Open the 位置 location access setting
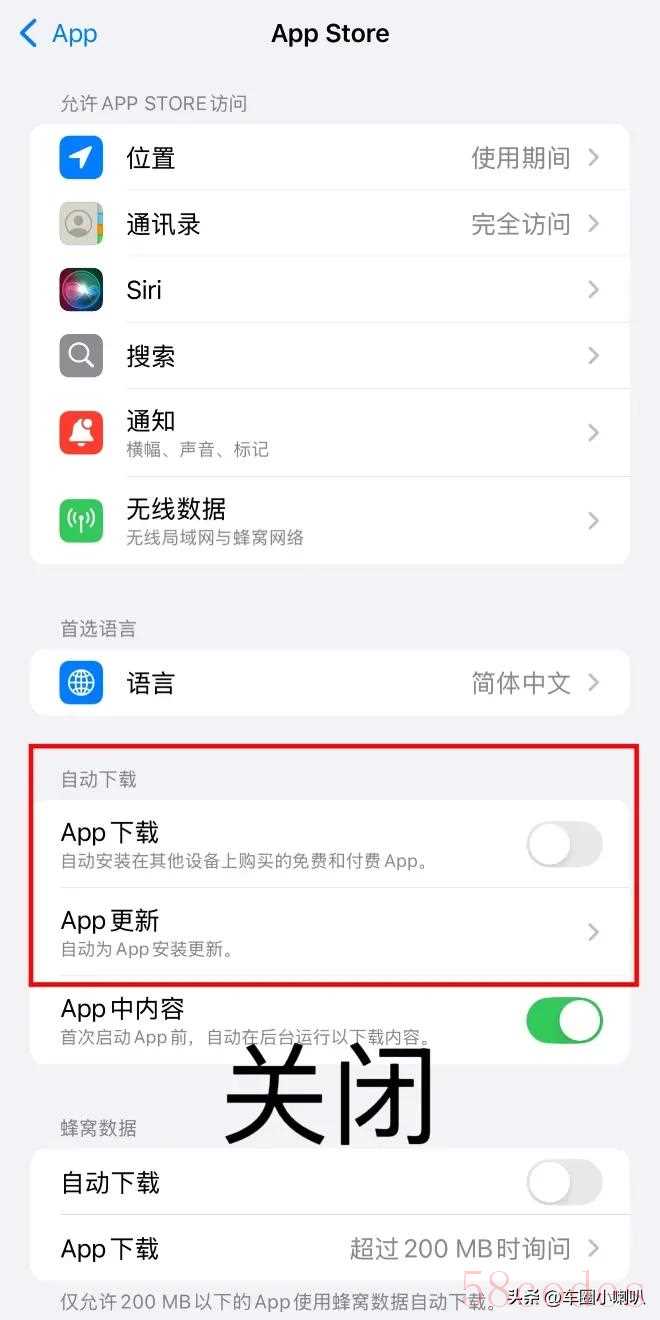This screenshot has width=660, height=1320. pyautogui.click(x=330, y=158)
